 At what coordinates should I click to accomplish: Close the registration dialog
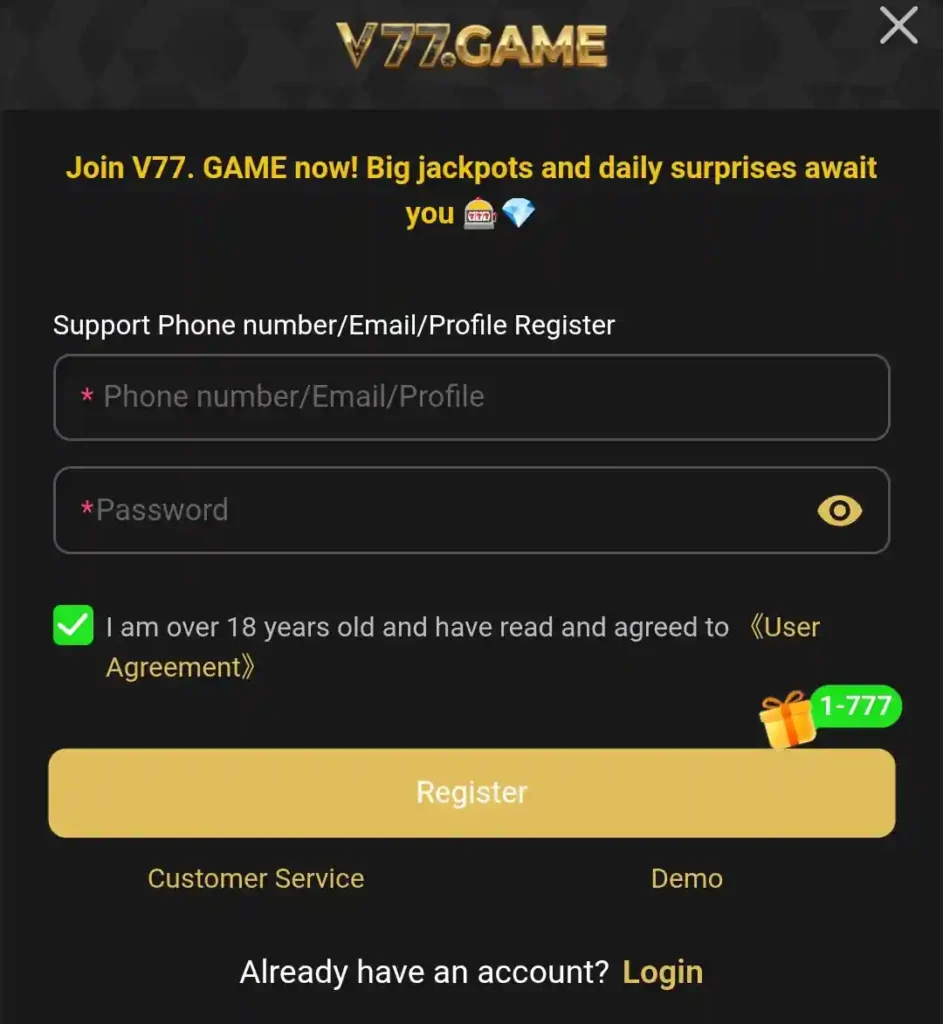897,25
